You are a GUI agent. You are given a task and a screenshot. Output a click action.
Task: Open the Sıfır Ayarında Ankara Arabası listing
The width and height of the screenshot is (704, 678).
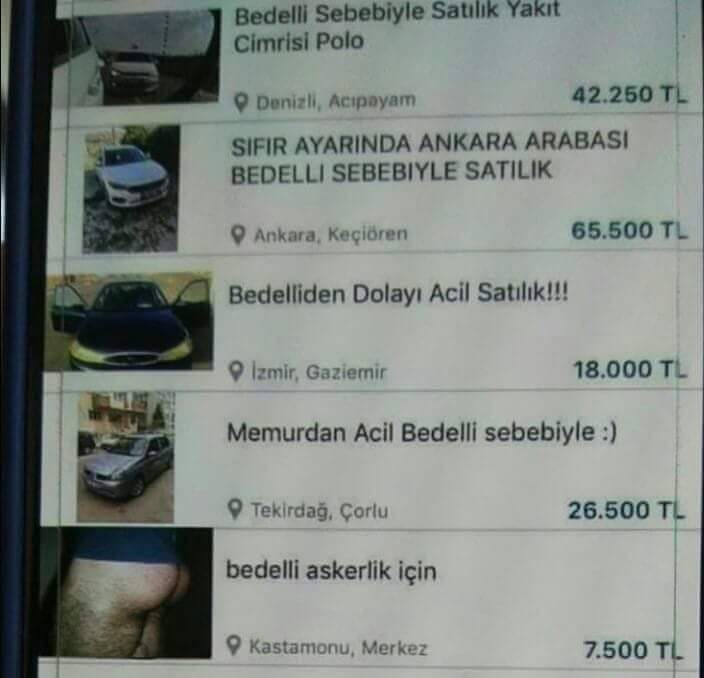pos(428,158)
